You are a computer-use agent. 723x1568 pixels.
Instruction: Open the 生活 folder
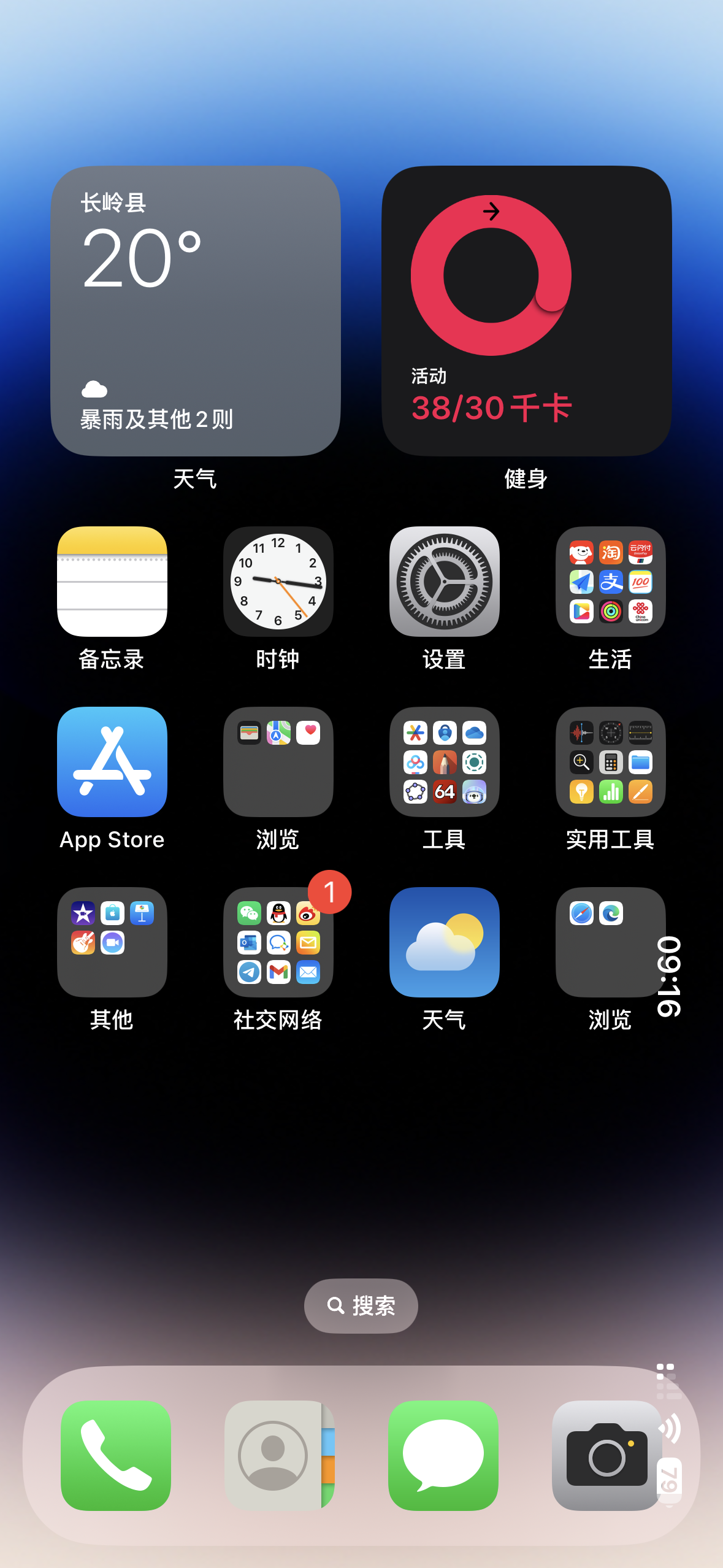(x=610, y=581)
